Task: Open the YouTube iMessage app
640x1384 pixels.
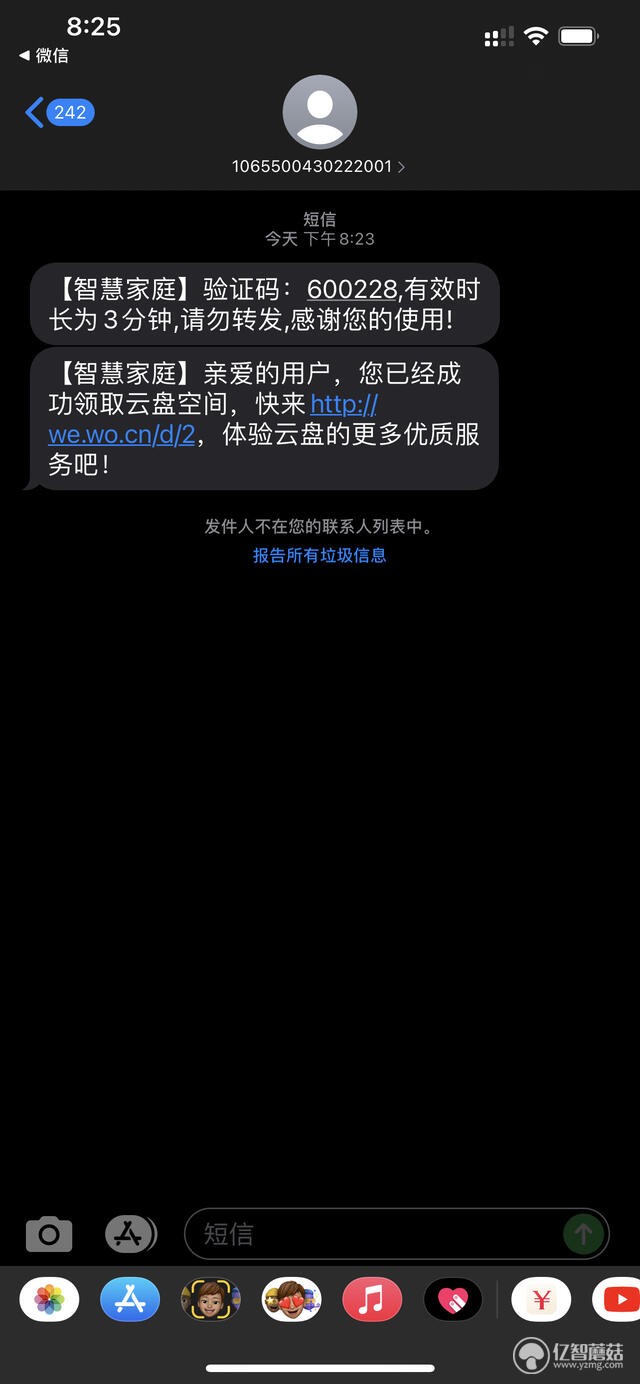Action: [x=618, y=1300]
